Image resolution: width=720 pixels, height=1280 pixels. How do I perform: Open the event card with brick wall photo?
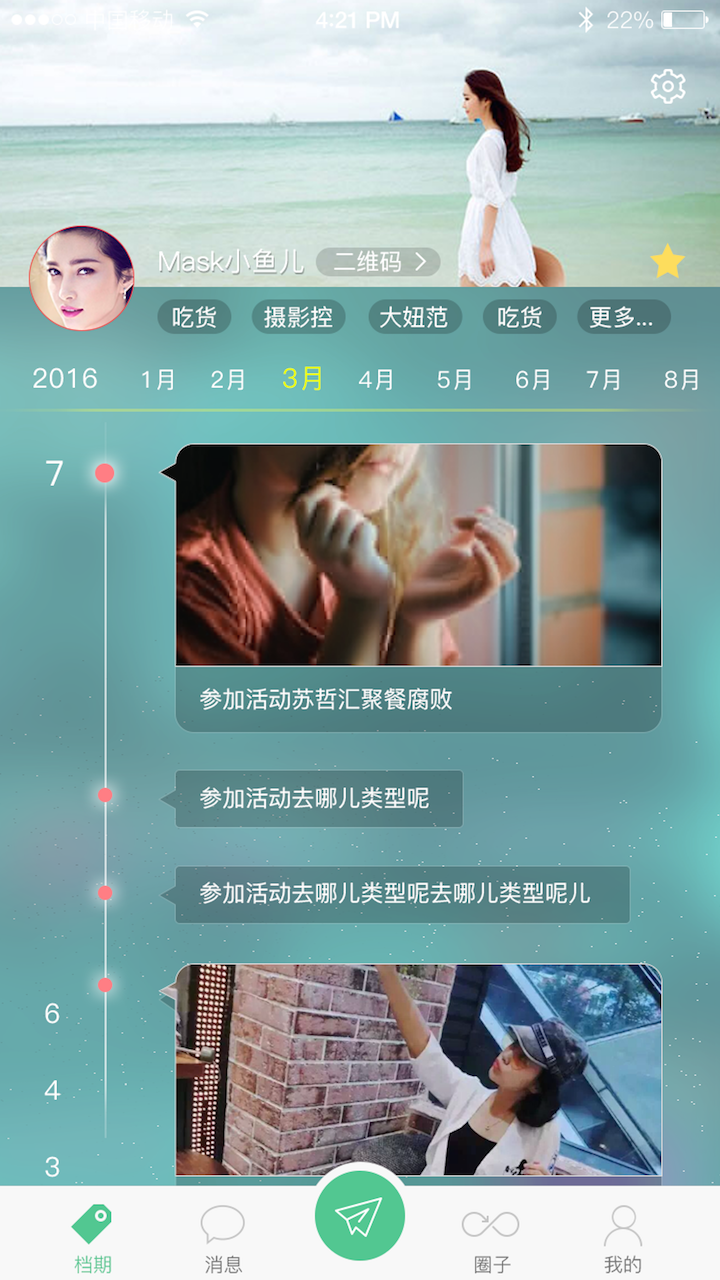418,1070
